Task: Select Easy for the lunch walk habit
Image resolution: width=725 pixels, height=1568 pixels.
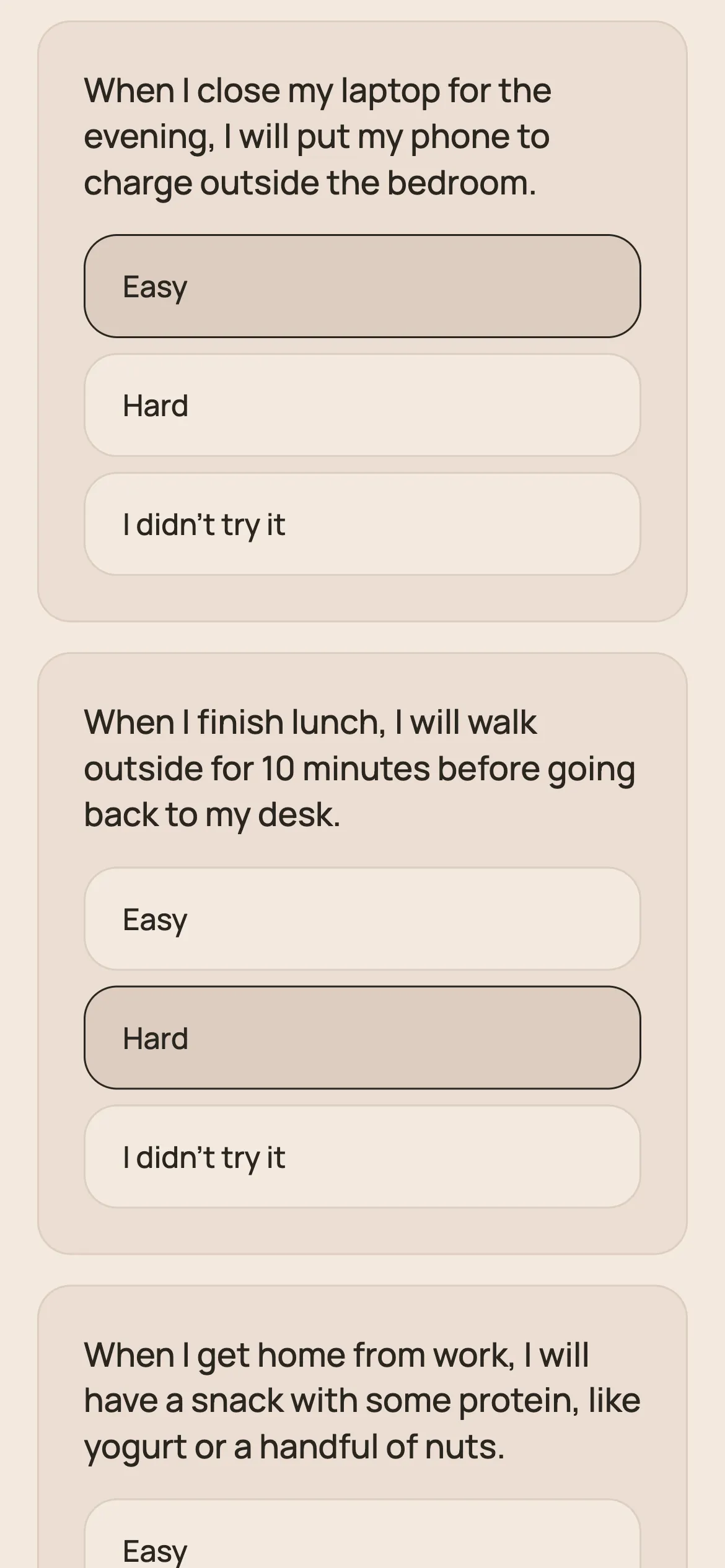Action: [x=362, y=919]
